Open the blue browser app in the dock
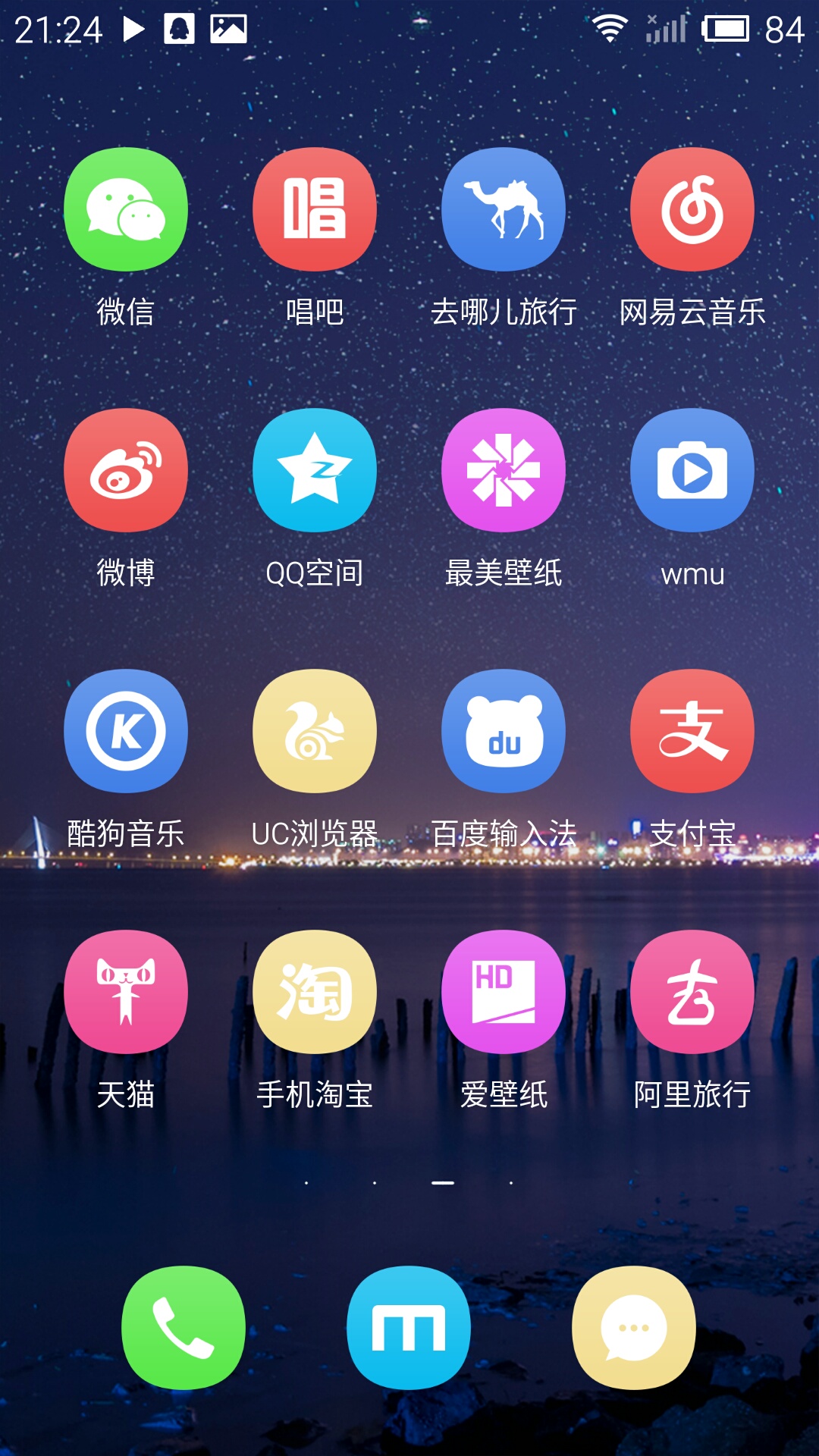 pos(409,1328)
